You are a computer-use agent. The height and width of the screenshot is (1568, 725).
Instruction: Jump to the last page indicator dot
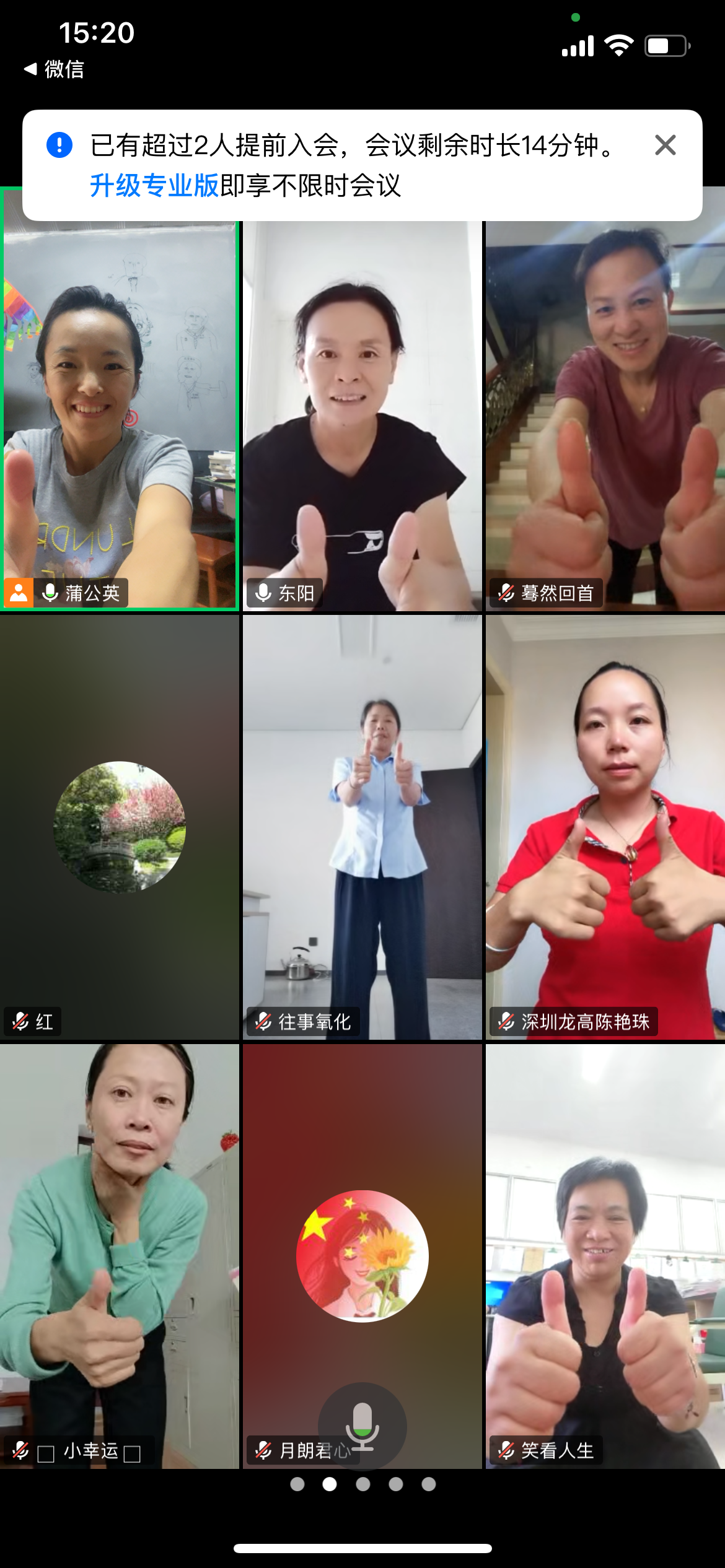point(429,1484)
